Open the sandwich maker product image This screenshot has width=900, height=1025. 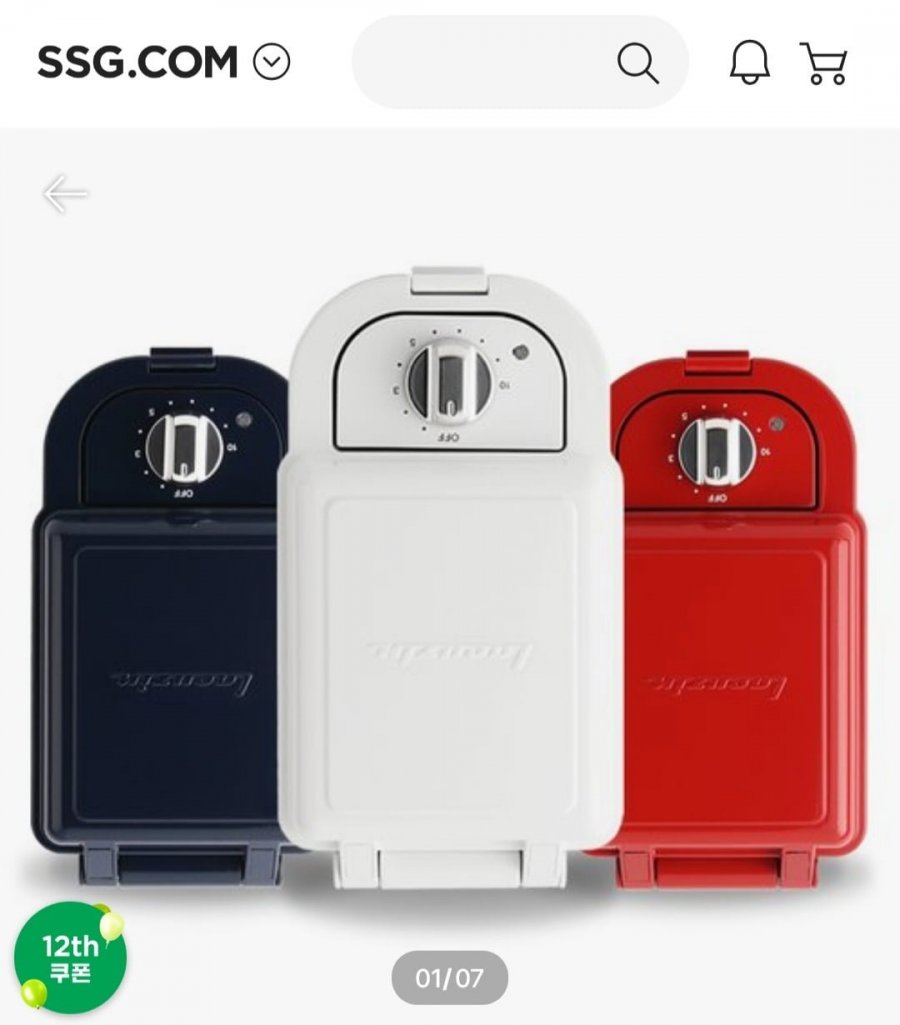pos(450,580)
